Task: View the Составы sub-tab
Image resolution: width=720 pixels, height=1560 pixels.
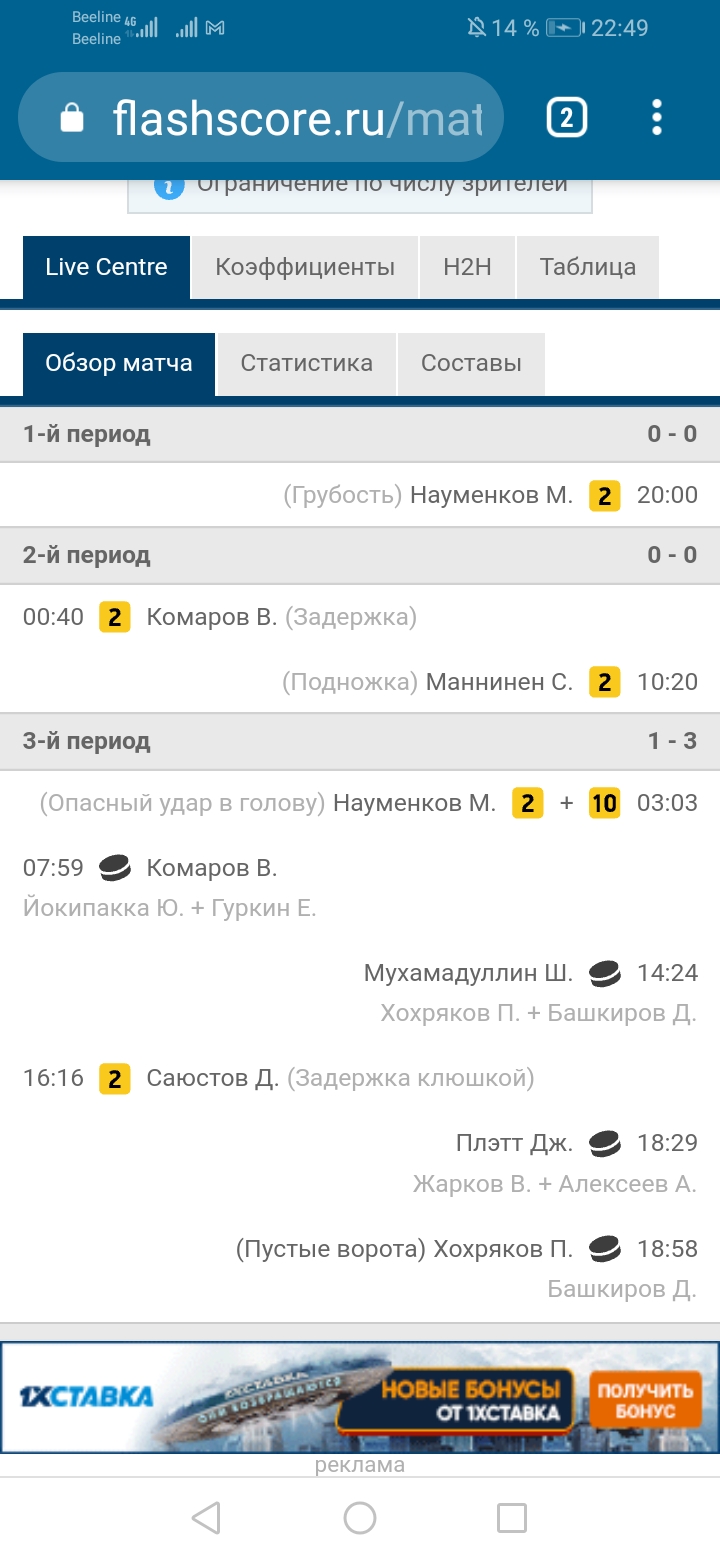Action: pyautogui.click(x=471, y=363)
